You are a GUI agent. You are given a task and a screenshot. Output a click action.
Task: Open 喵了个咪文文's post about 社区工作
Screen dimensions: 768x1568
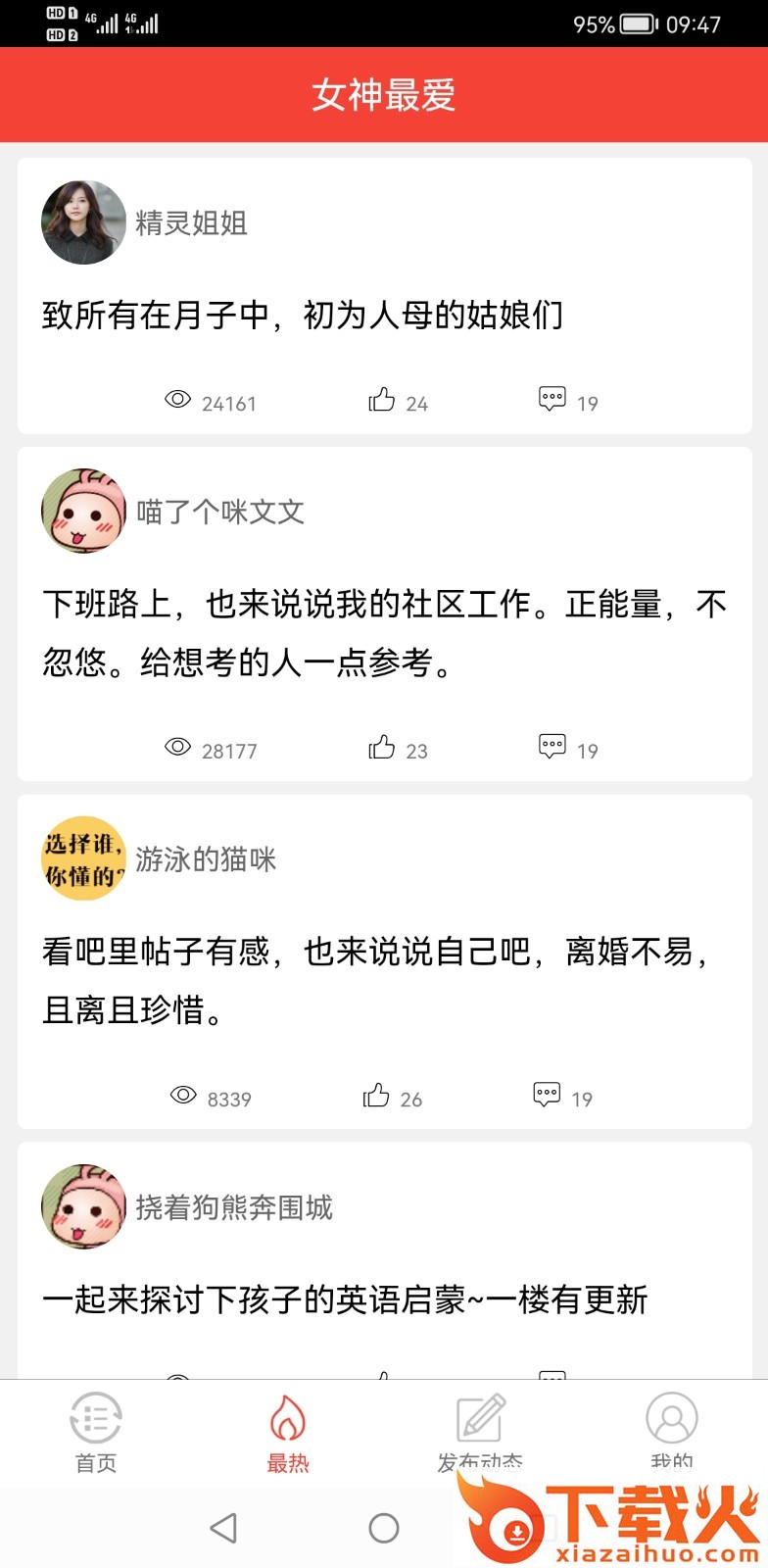(x=384, y=633)
